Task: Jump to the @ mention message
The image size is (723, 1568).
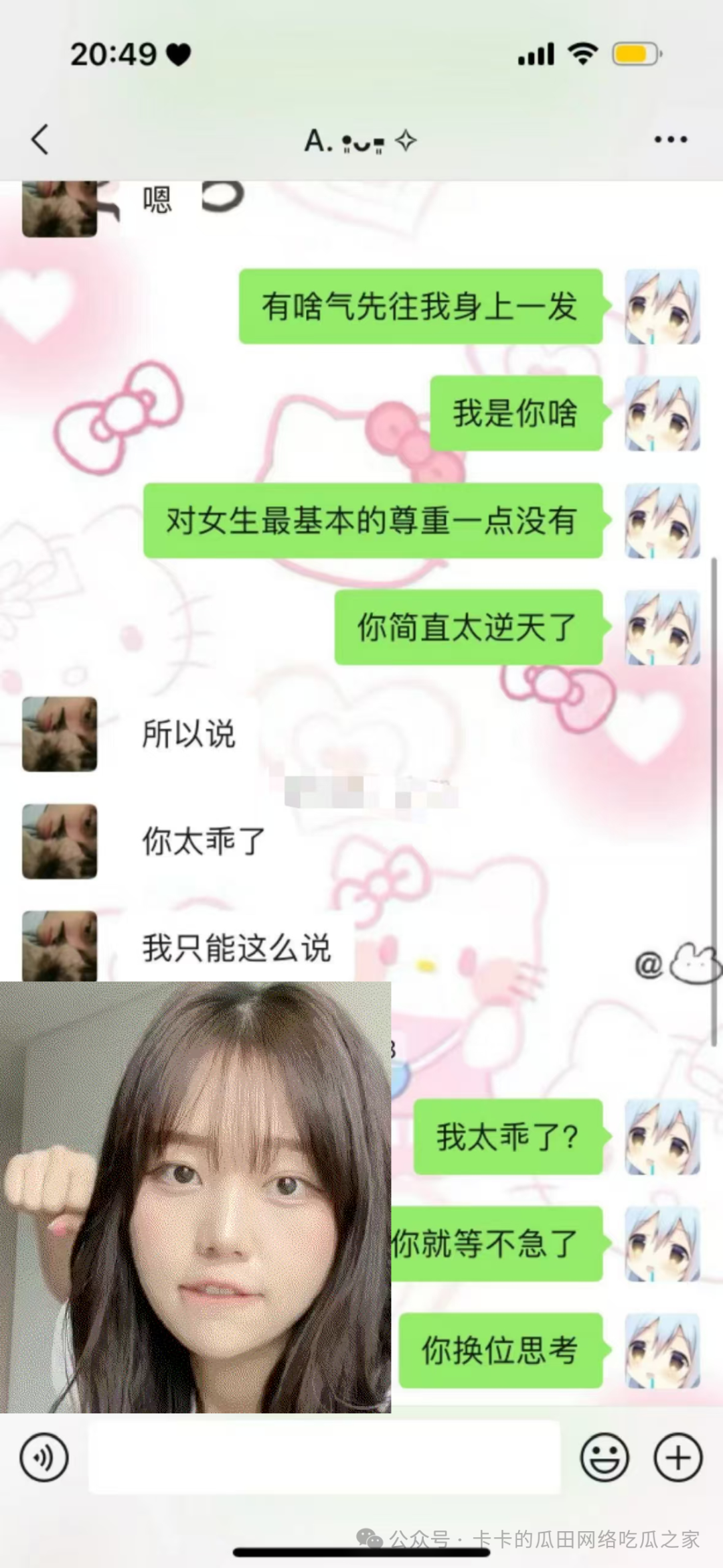Action: pos(676,965)
